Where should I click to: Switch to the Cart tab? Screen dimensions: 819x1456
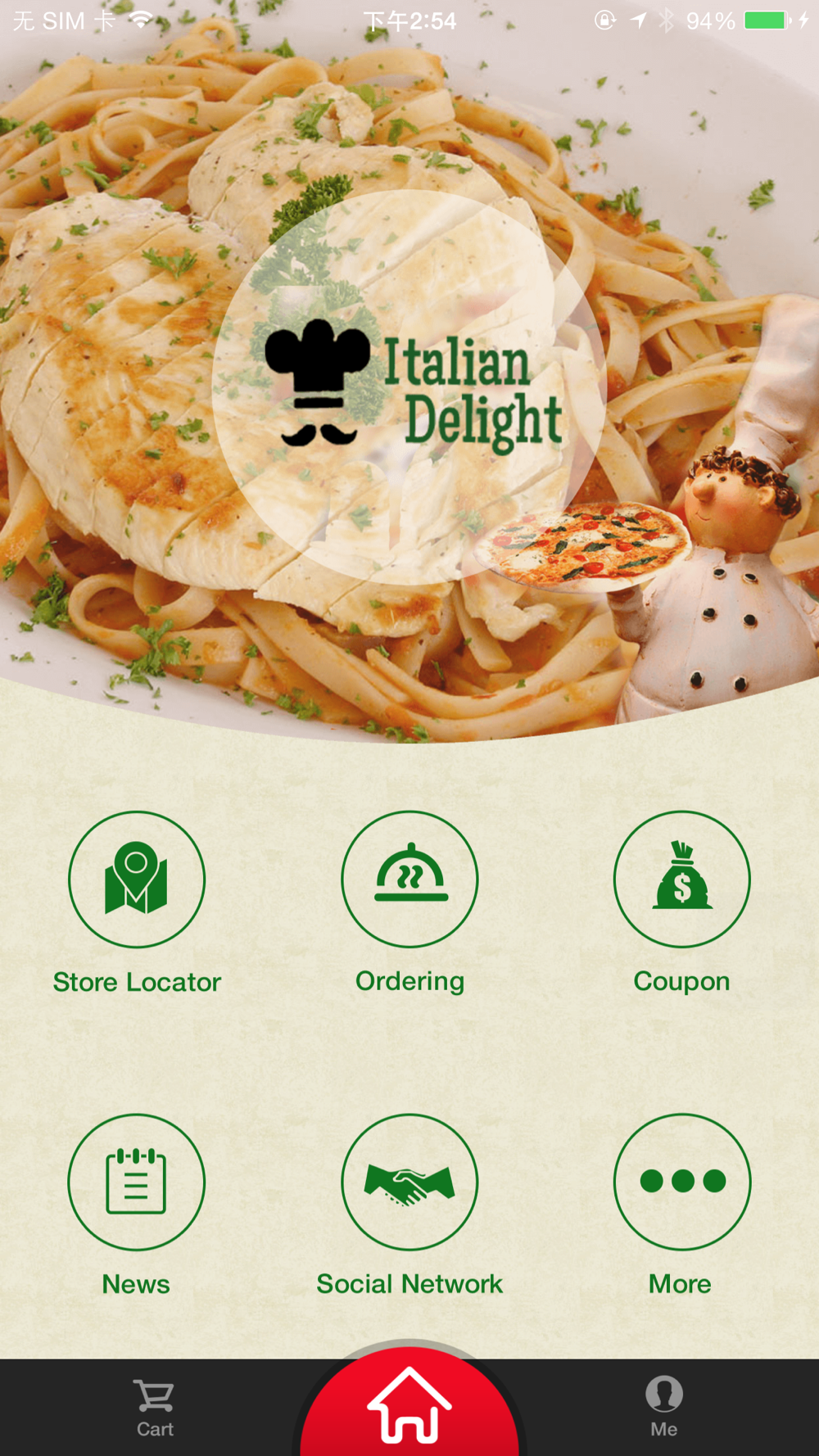[154, 1408]
